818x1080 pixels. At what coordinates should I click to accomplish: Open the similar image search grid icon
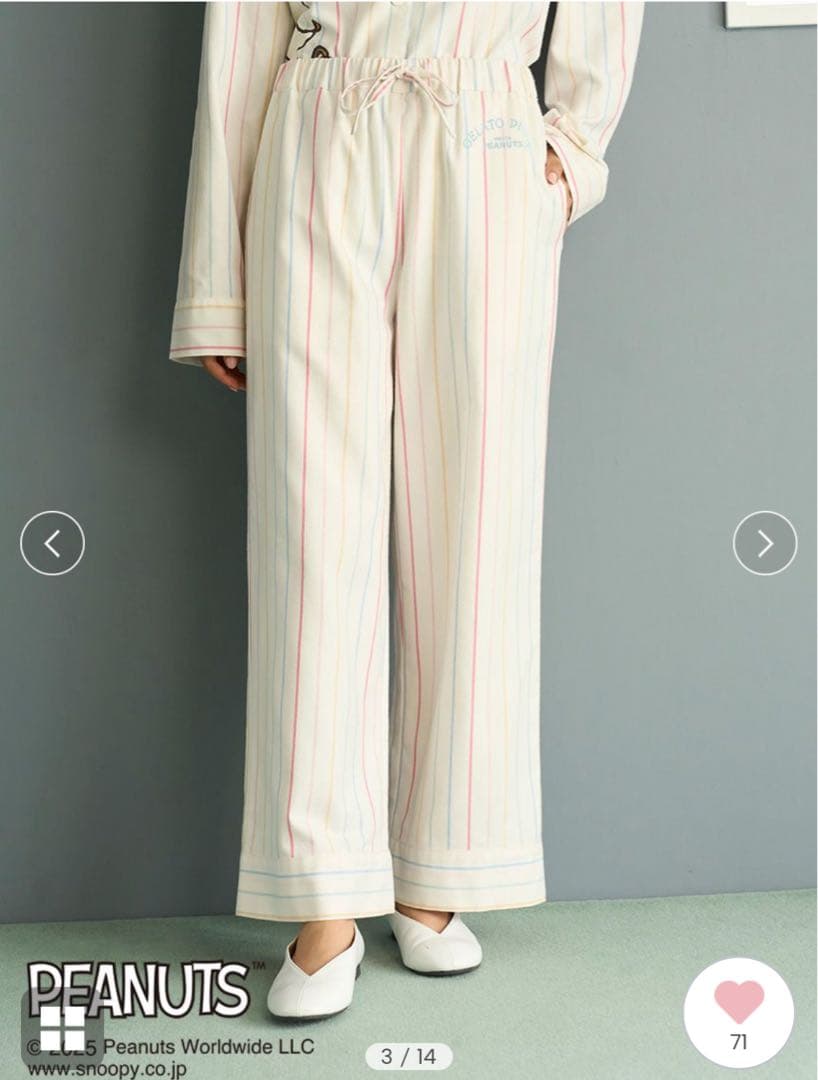click(x=62, y=1026)
